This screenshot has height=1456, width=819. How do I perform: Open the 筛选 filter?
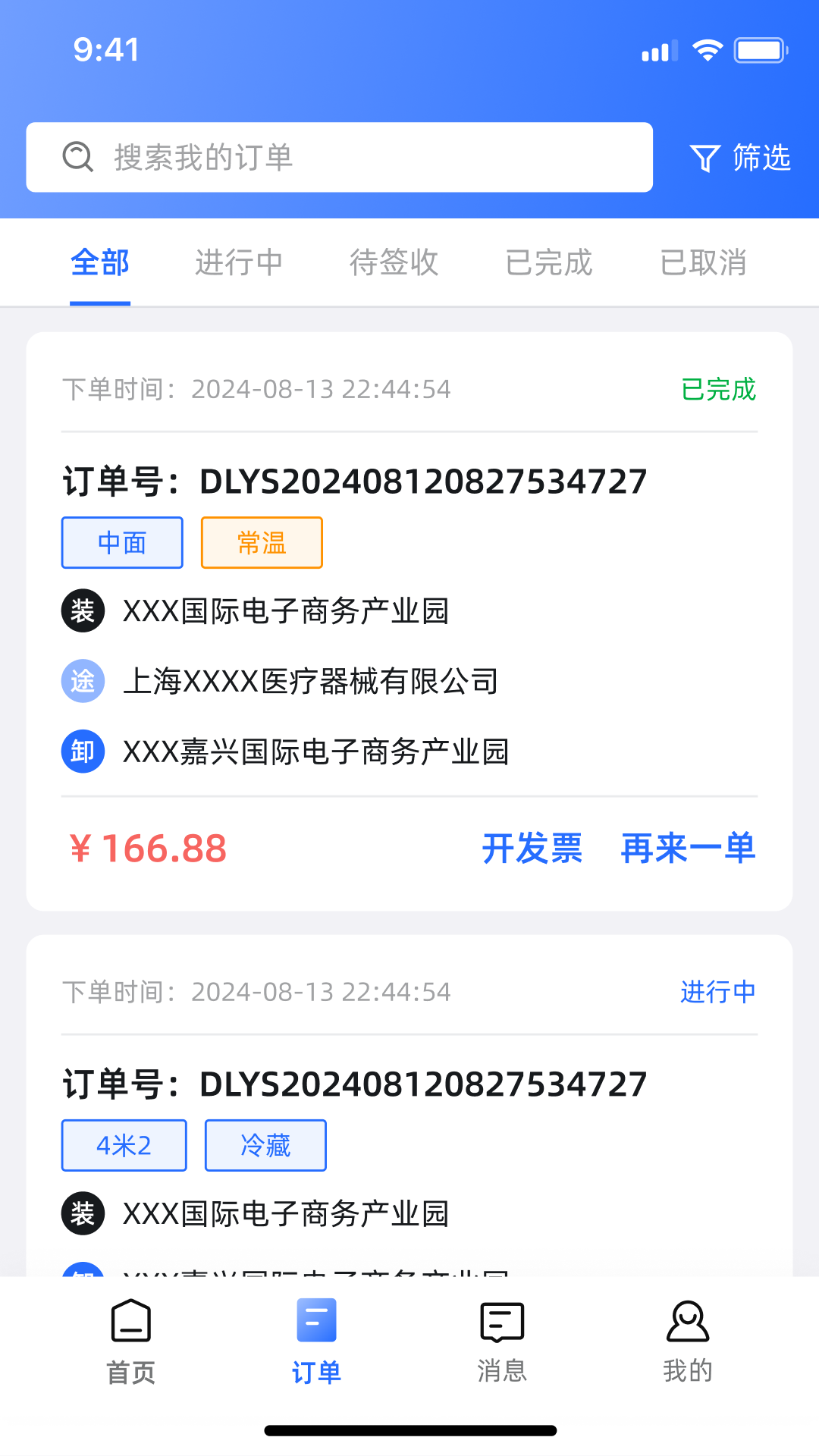tap(740, 158)
